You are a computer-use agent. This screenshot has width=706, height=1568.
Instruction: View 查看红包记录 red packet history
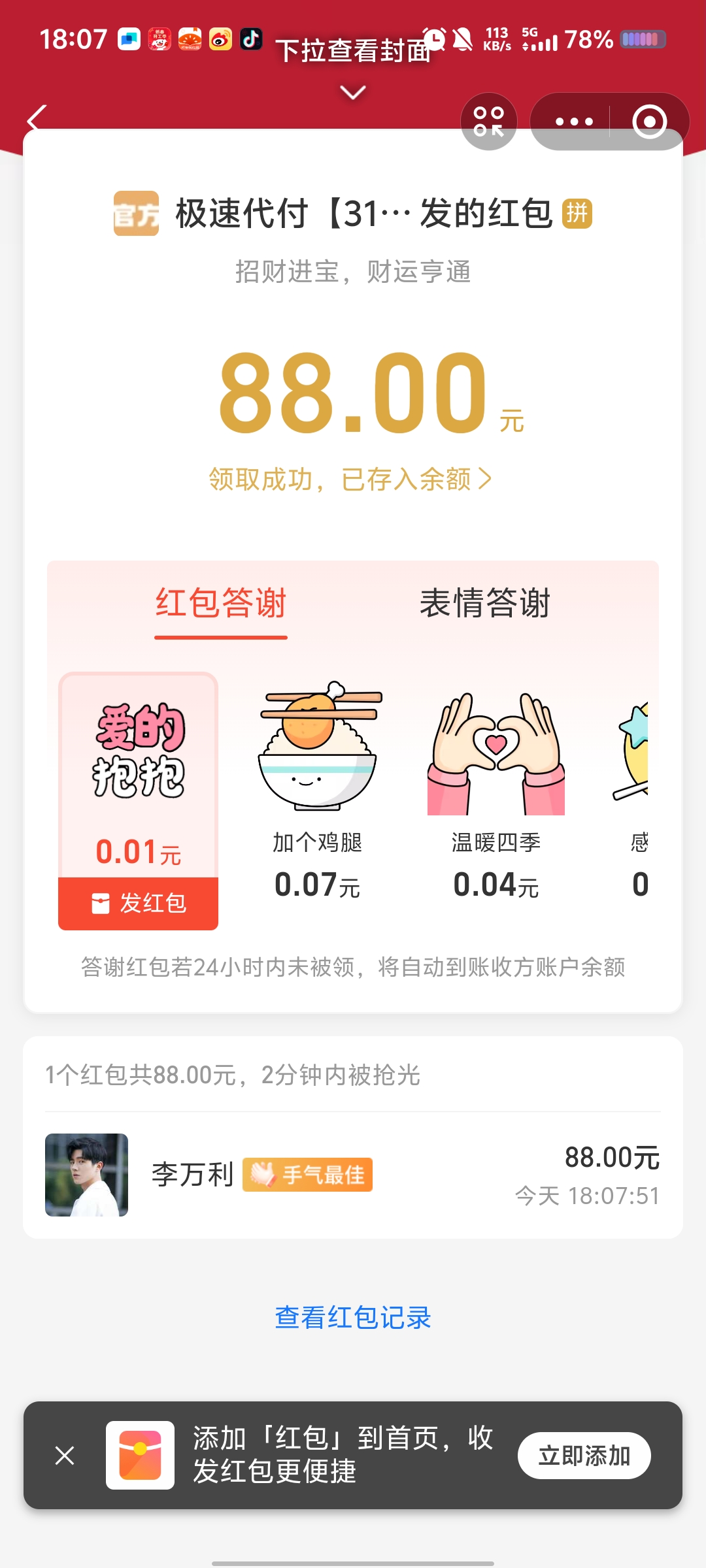tap(353, 1318)
